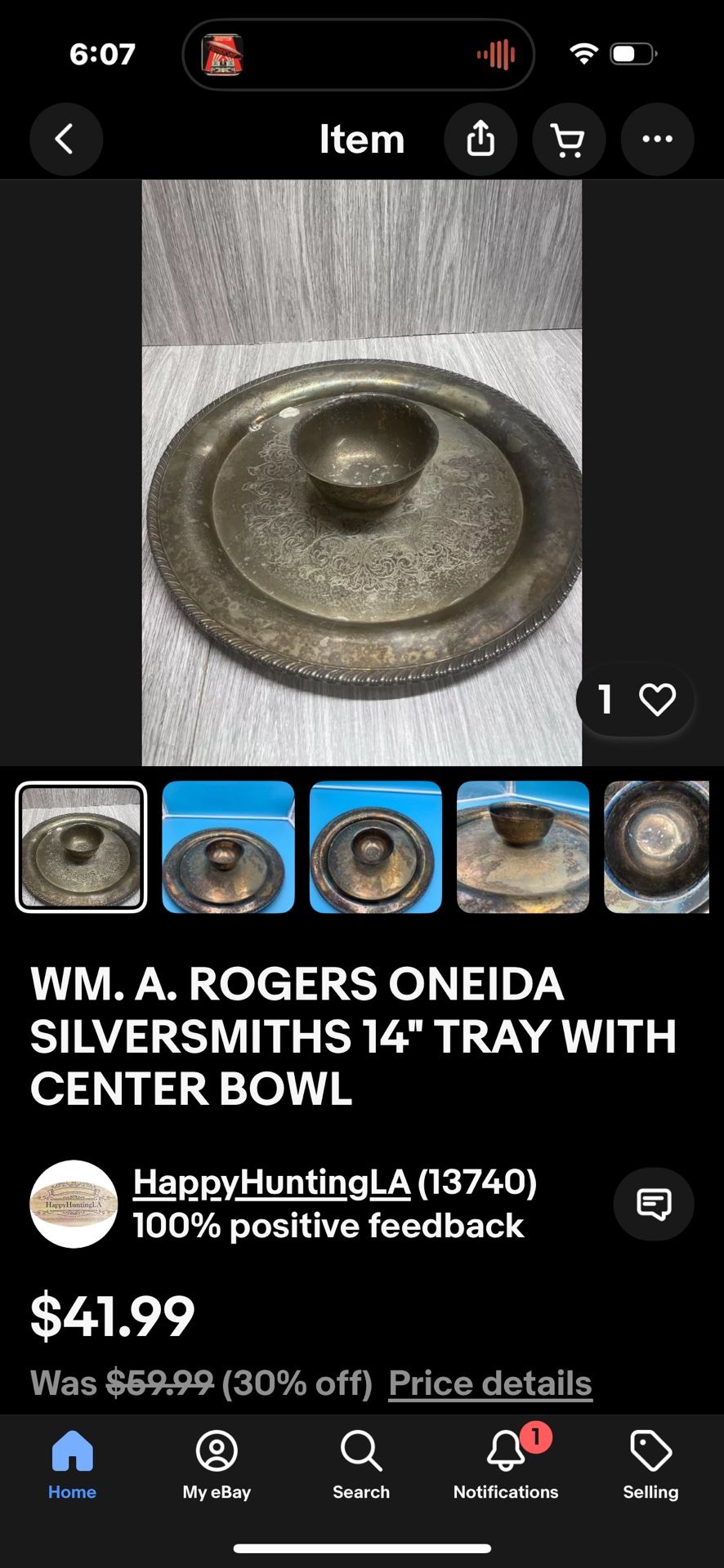724x1568 pixels.
Task: Message the seller
Action: tap(654, 1204)
